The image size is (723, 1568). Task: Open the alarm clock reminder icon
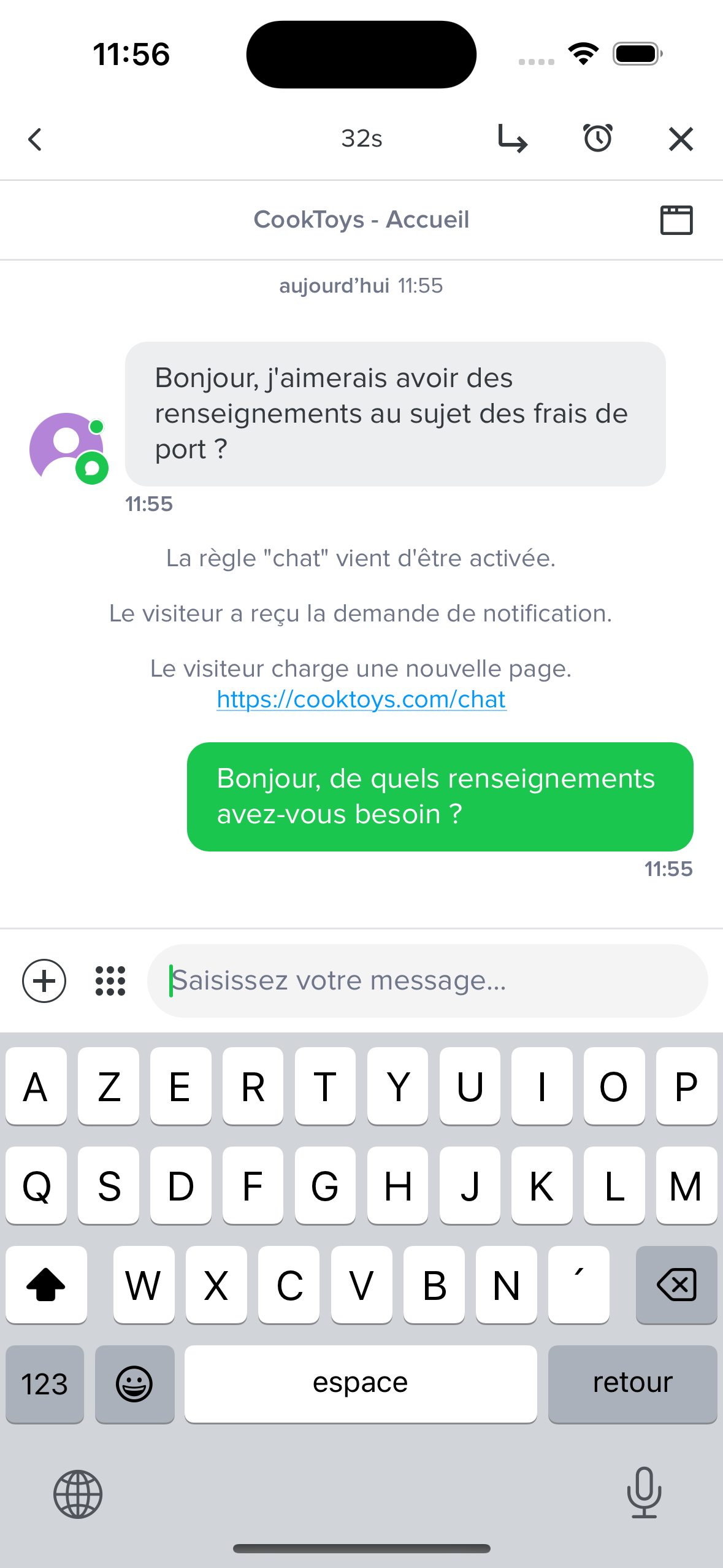click(x=597, y=139)
